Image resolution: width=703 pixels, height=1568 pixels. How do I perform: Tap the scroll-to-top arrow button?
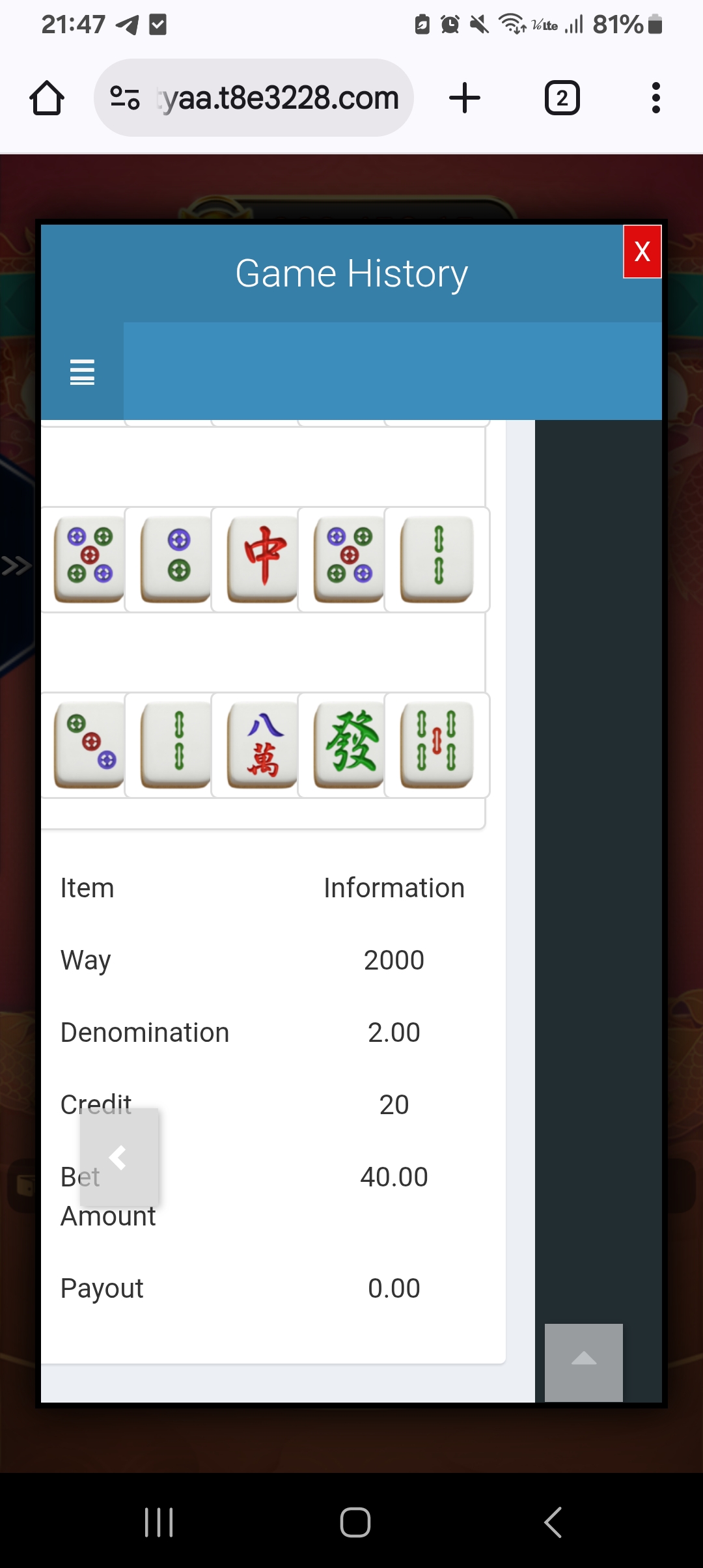[x=583, y=1362]
